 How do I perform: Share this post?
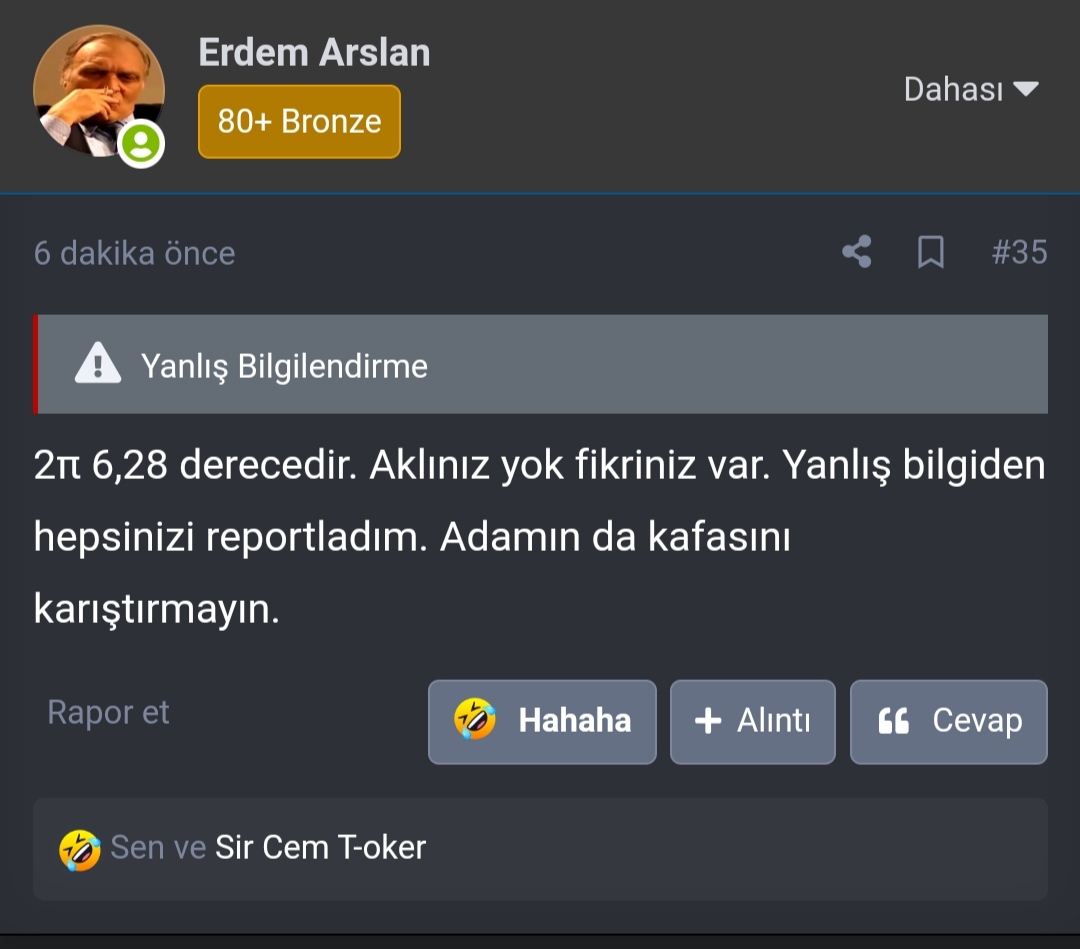[x=856, y=252]
